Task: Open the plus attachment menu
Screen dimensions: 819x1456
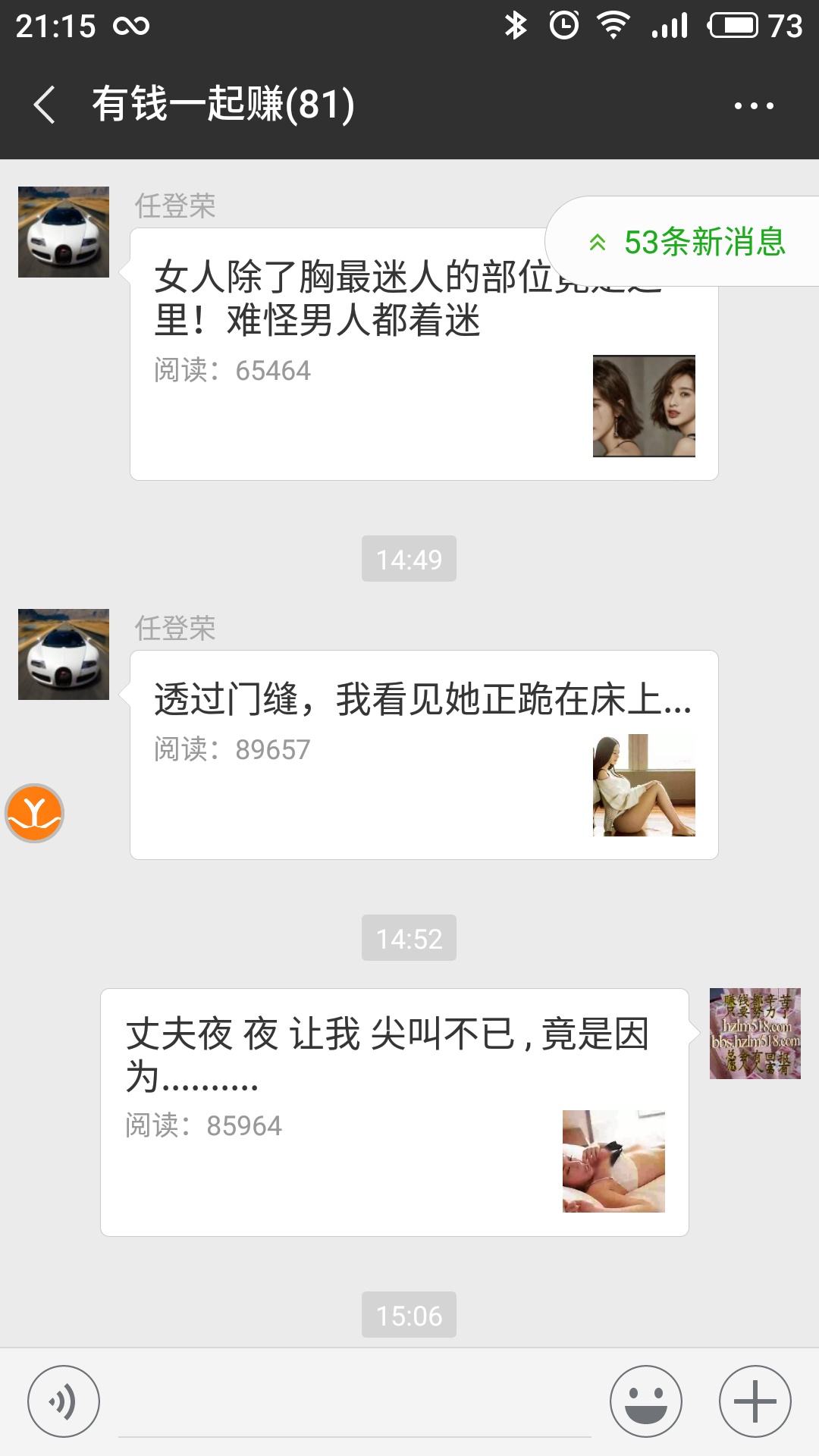Action: pyautogui.click(x=755, y=1401)
